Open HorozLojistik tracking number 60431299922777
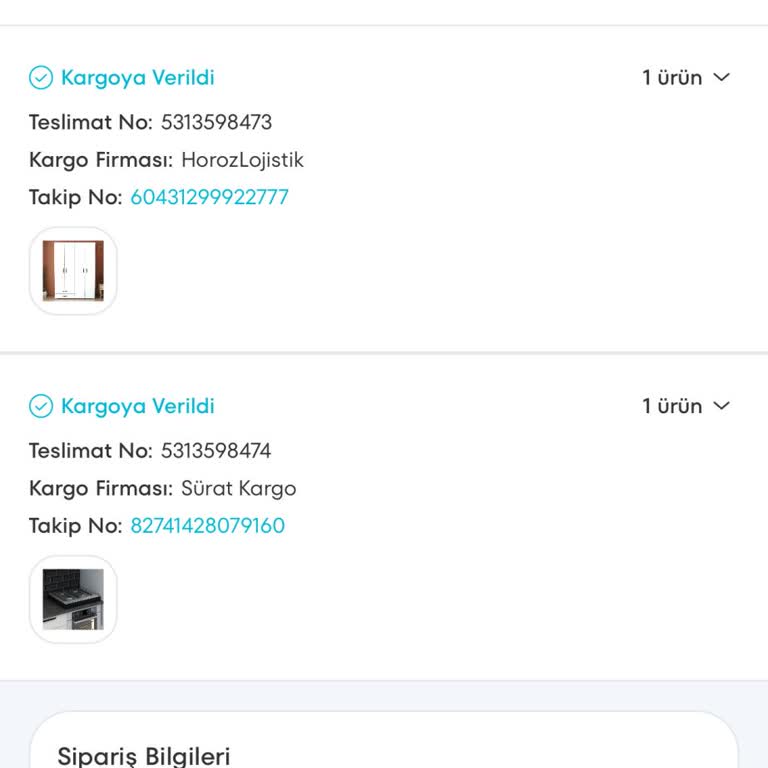The height and width of the screenshot is (768, 768). click(209, 197)
